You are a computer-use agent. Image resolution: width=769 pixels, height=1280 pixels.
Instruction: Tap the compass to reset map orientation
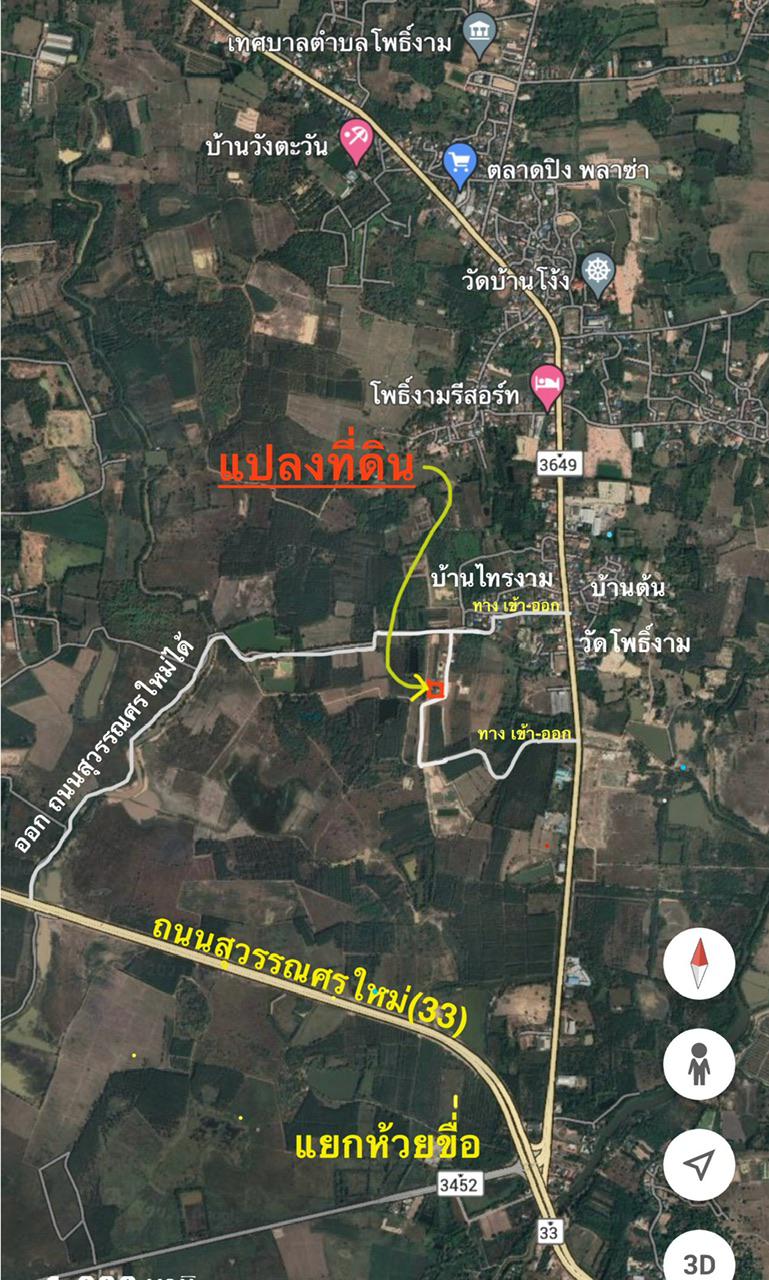click(699, 964)
